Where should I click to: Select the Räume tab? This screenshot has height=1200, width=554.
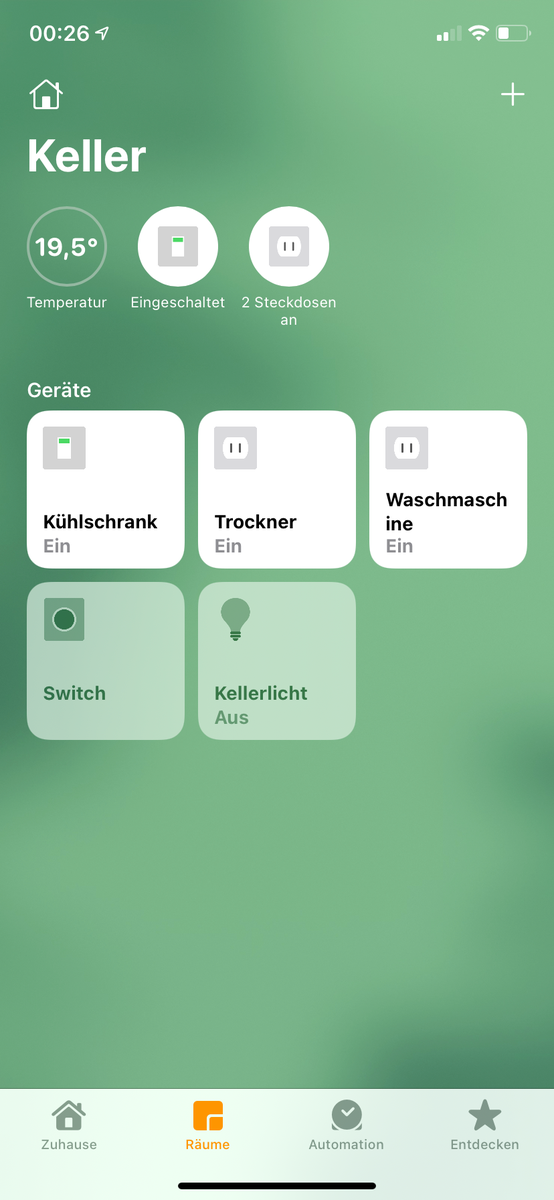(x=207, y=1126)
